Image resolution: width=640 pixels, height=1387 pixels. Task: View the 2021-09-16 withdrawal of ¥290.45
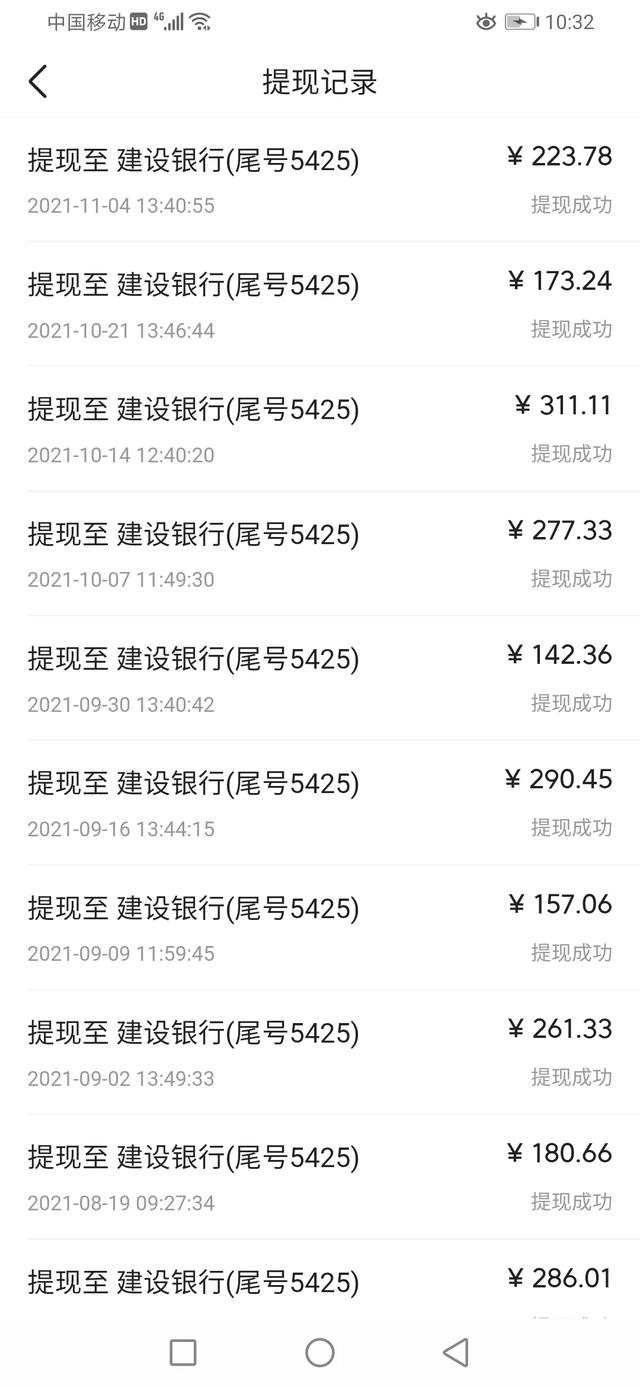point(320,803)
